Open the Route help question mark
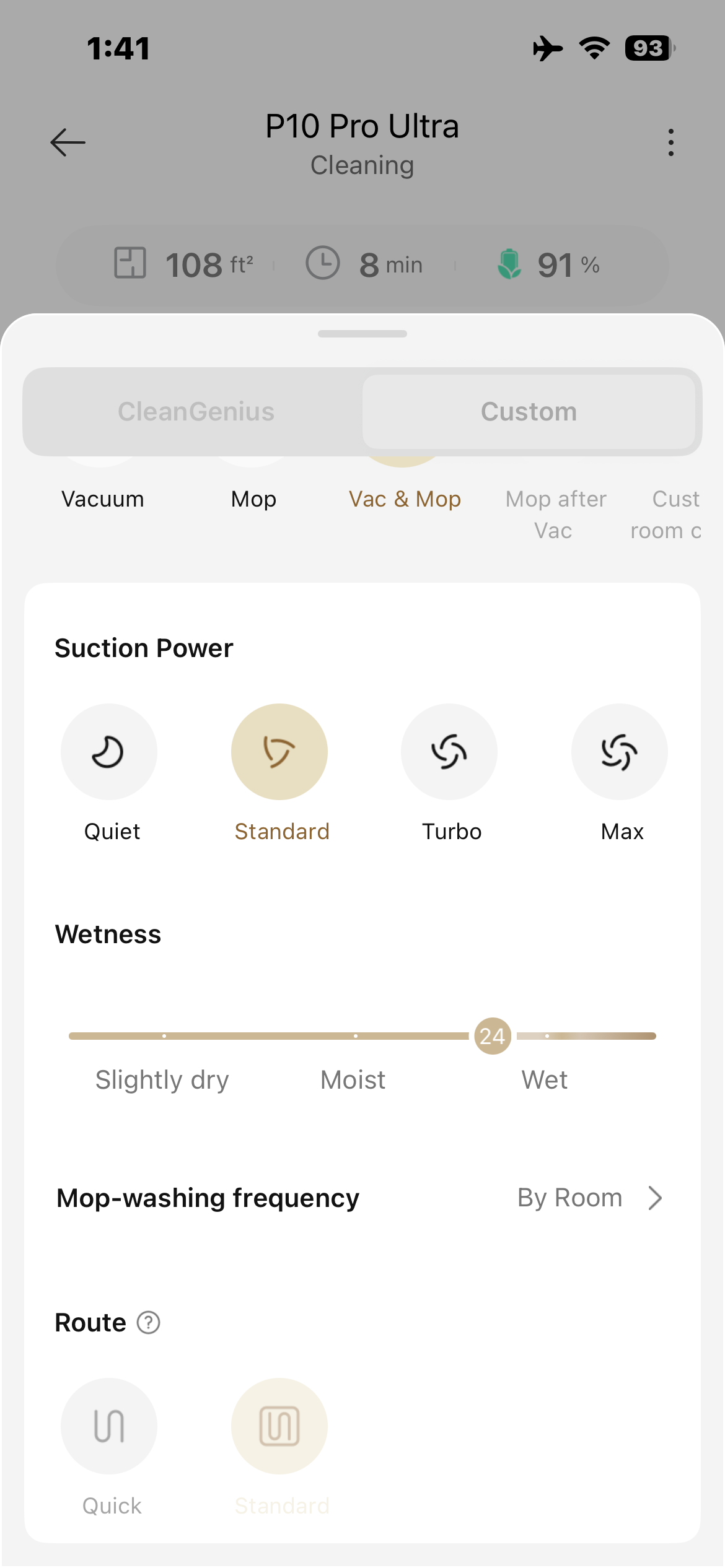The width and height of the screenshot is (725, 1568). pyautogui.click(x=149, y=1323)
